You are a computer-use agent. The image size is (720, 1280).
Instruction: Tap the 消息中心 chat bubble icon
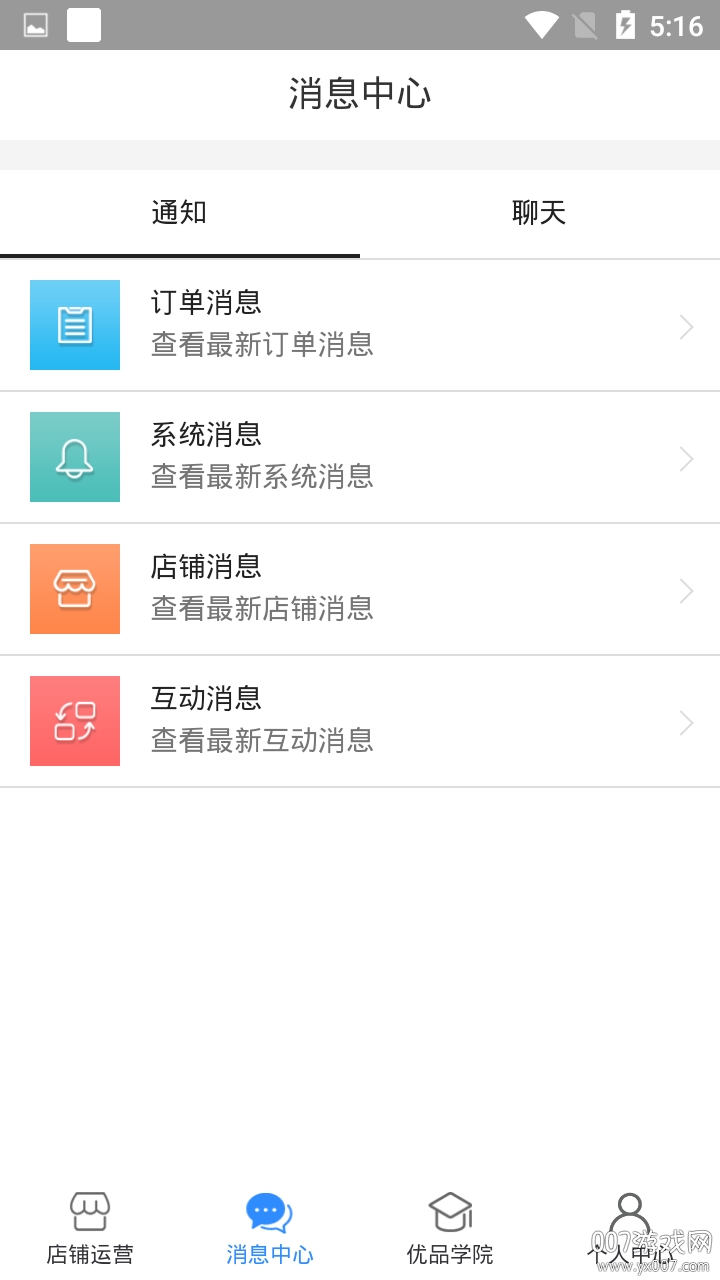pyautogui.click(x=268, y=1209)
